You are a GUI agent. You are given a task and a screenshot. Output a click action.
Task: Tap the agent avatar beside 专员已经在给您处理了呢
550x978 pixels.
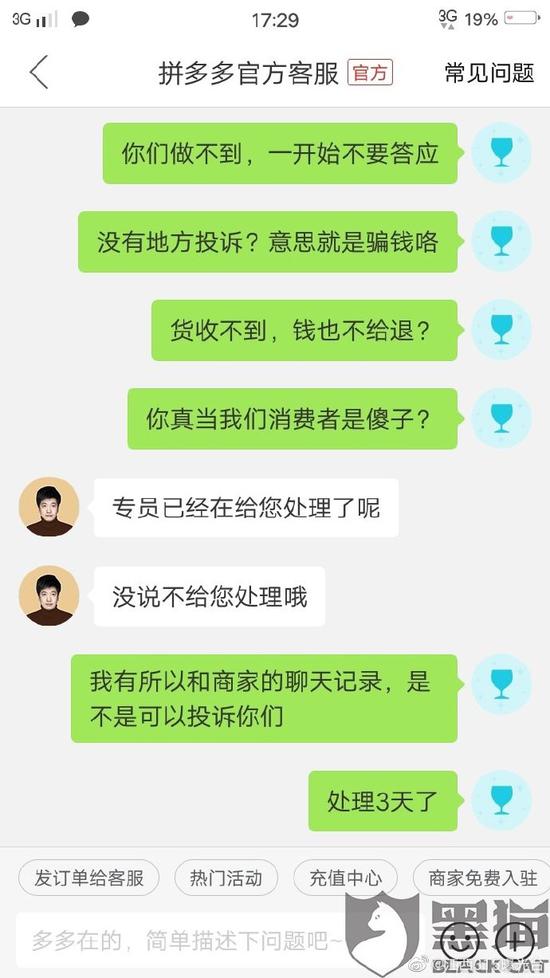(x=49, y=507)
